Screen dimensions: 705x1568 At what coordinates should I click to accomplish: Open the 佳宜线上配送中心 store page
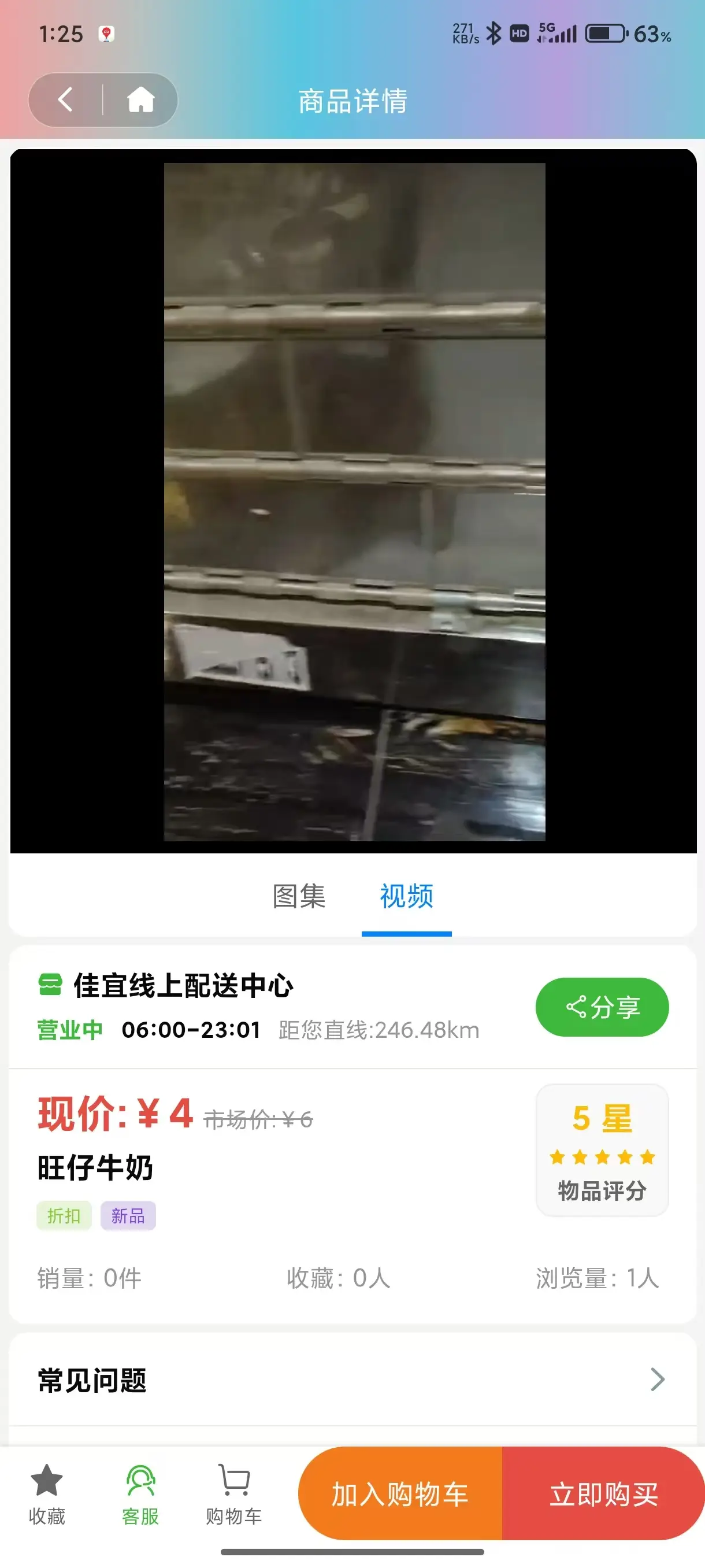(x=183, y=985)
